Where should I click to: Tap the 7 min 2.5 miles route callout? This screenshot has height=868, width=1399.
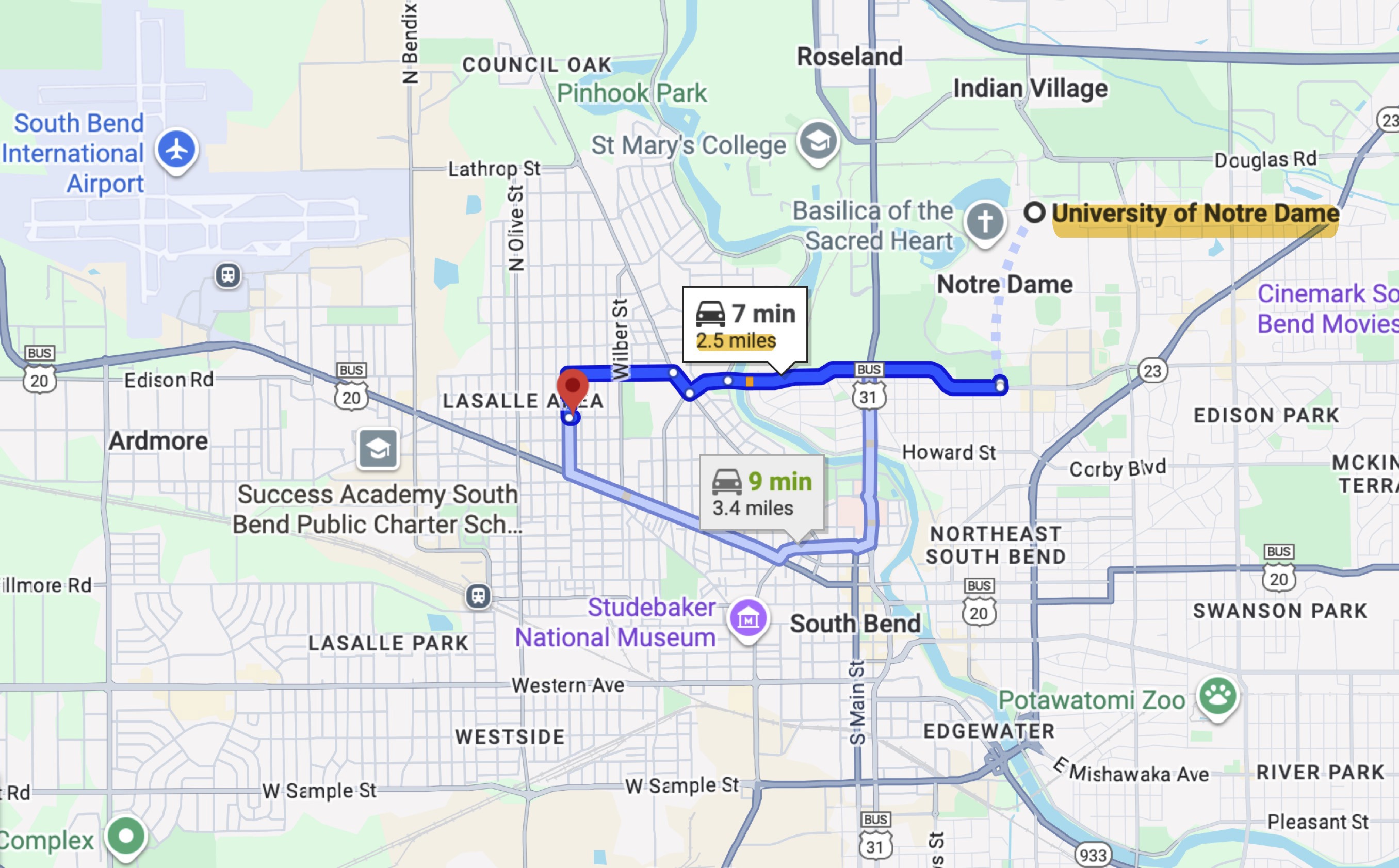pyautogui.click(x=744, y=324)
